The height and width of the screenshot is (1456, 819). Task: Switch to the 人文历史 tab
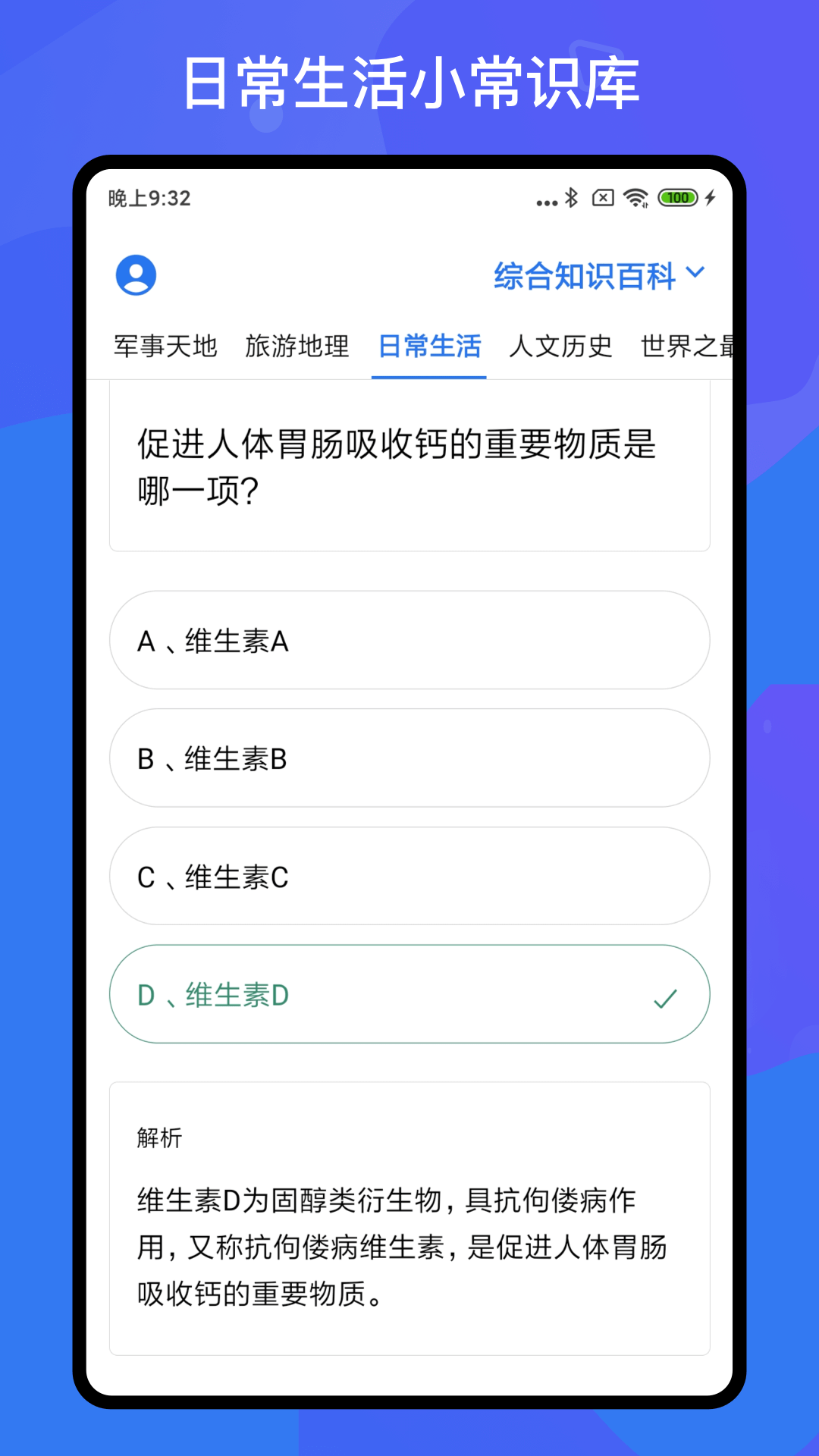tap(561, 347)
